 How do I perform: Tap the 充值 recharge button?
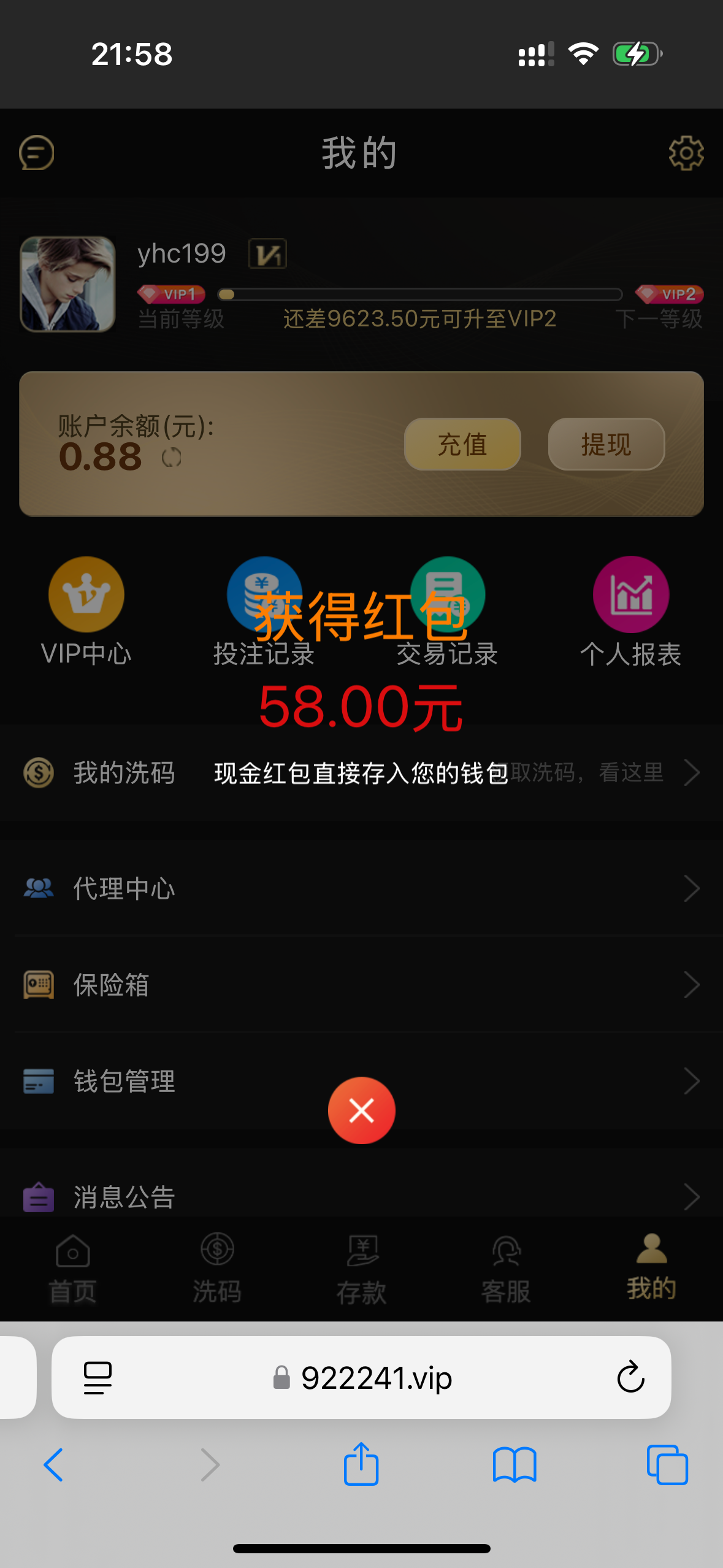point(462,444)
